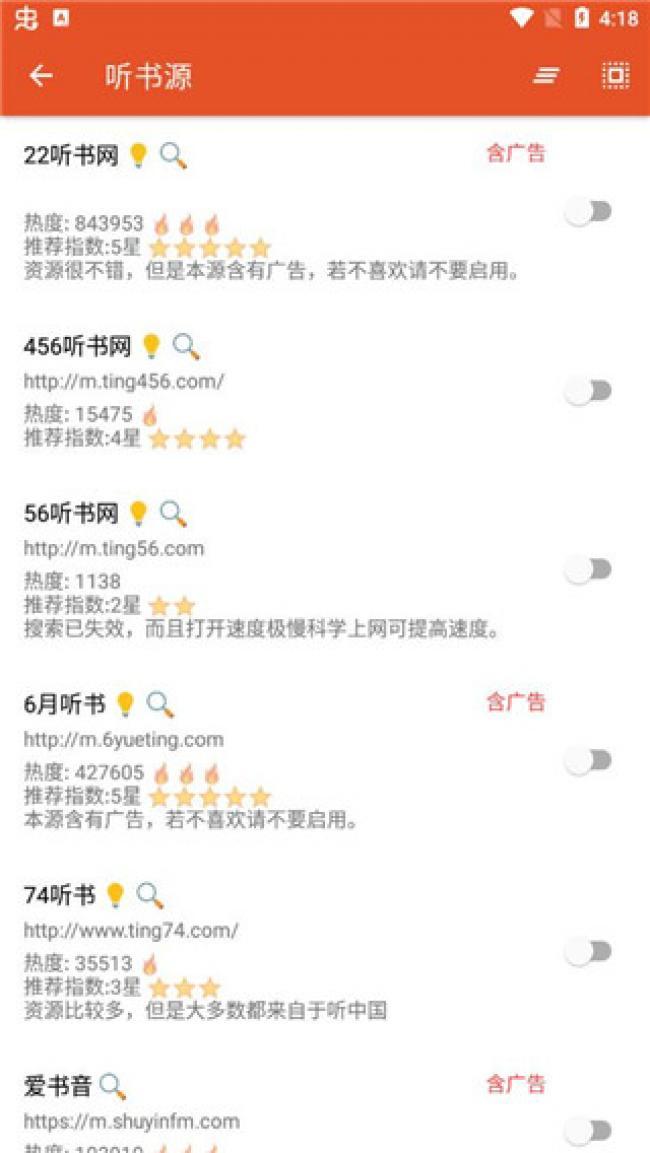The height and width of the screenshot is (1153, 650).
Task: Tap the magnifier icon beside 74听书
Action: (x=150, y=895)
